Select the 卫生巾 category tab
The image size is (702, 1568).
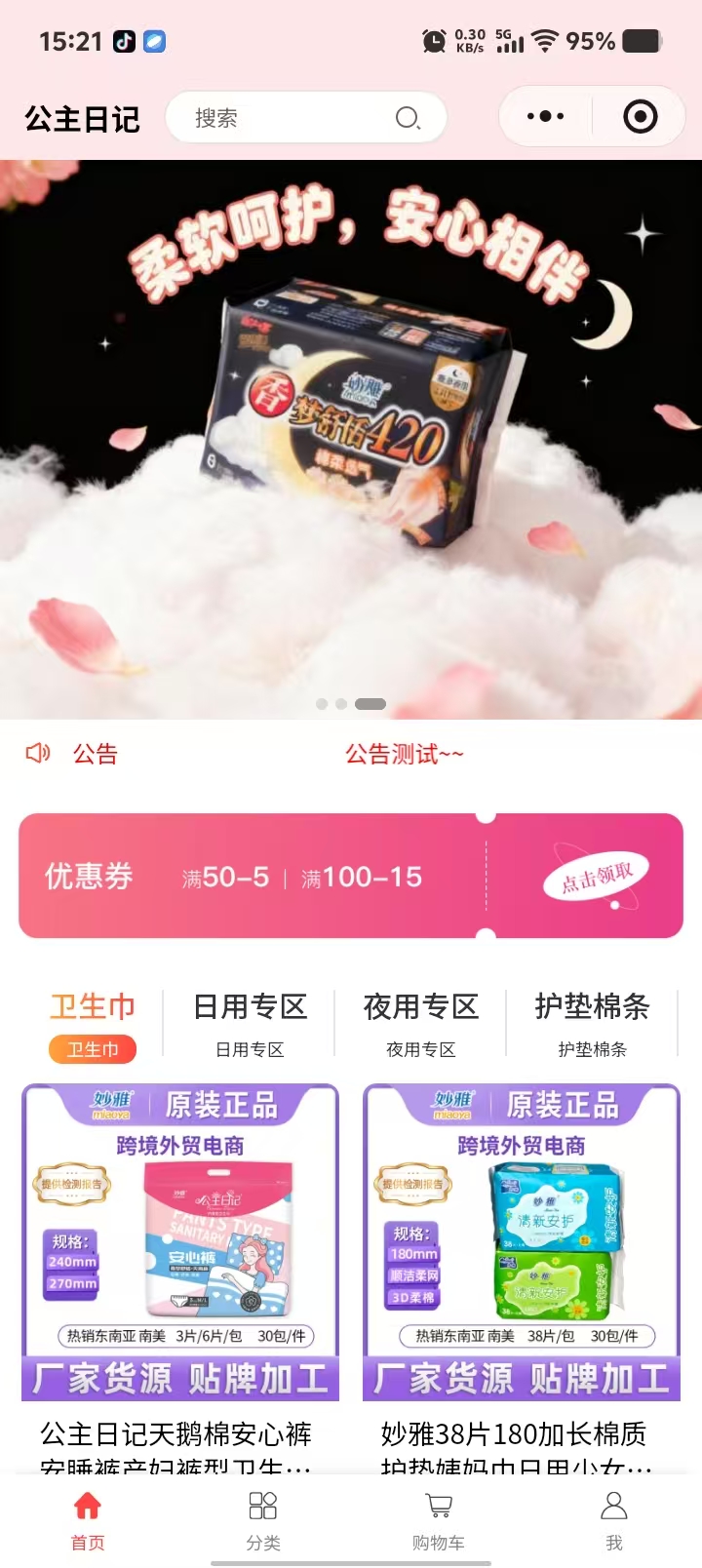(x=93, y=1022)
